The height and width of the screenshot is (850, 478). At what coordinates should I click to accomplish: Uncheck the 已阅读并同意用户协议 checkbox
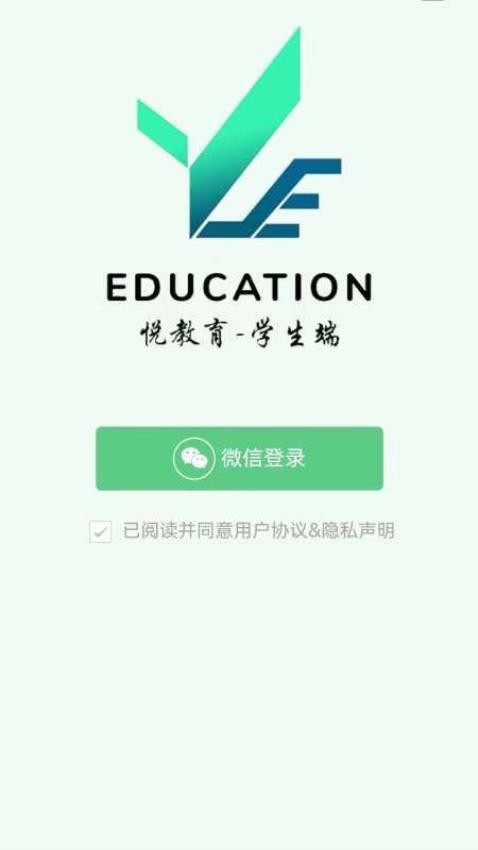[100, 531]
